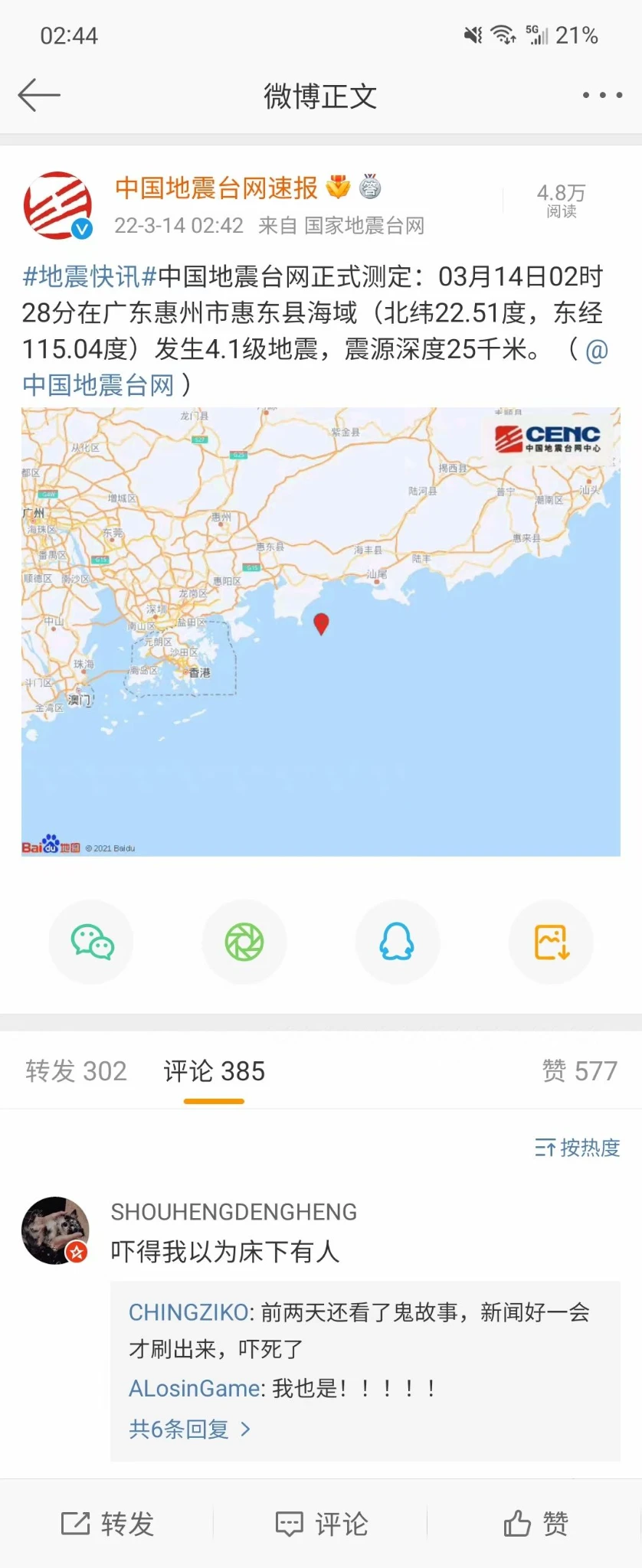The width and height of the screenshot is (642, 1568).
Task: Open 中国地震台网速报 profile avatar
Action: pos(57,206)
